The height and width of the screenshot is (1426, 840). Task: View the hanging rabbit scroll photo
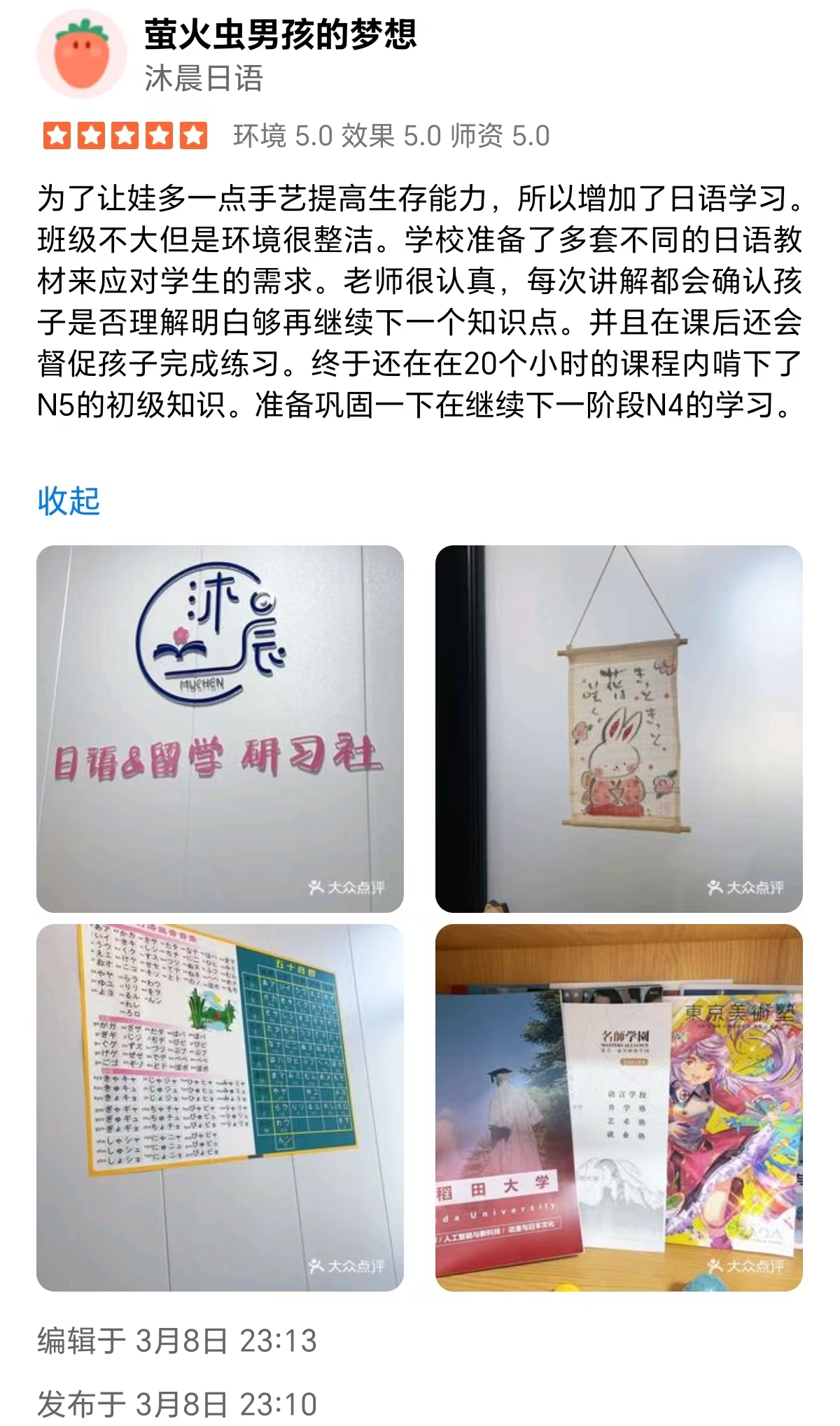(x=619, y=728)
